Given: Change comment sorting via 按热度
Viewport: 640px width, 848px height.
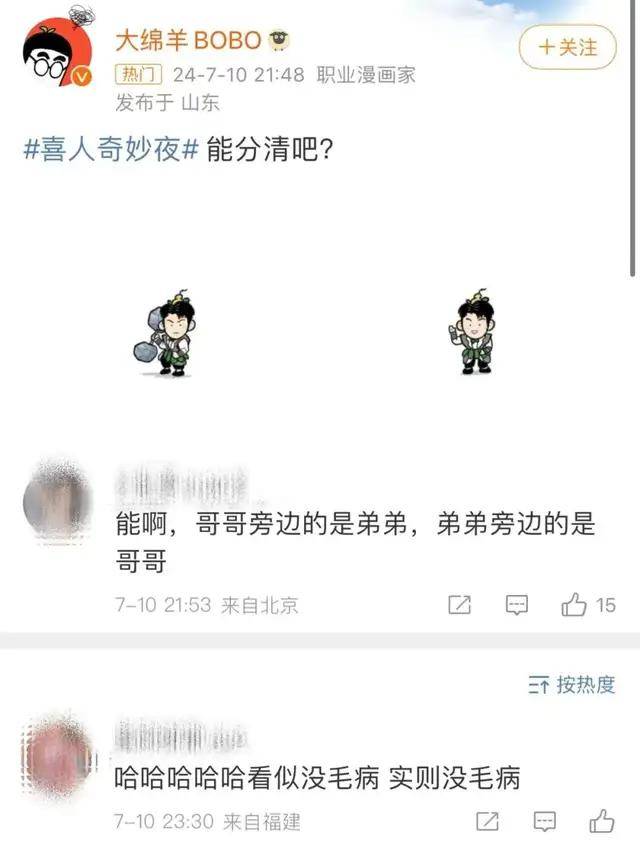Looking at the screenshot, I should click(x=572, y=685).
